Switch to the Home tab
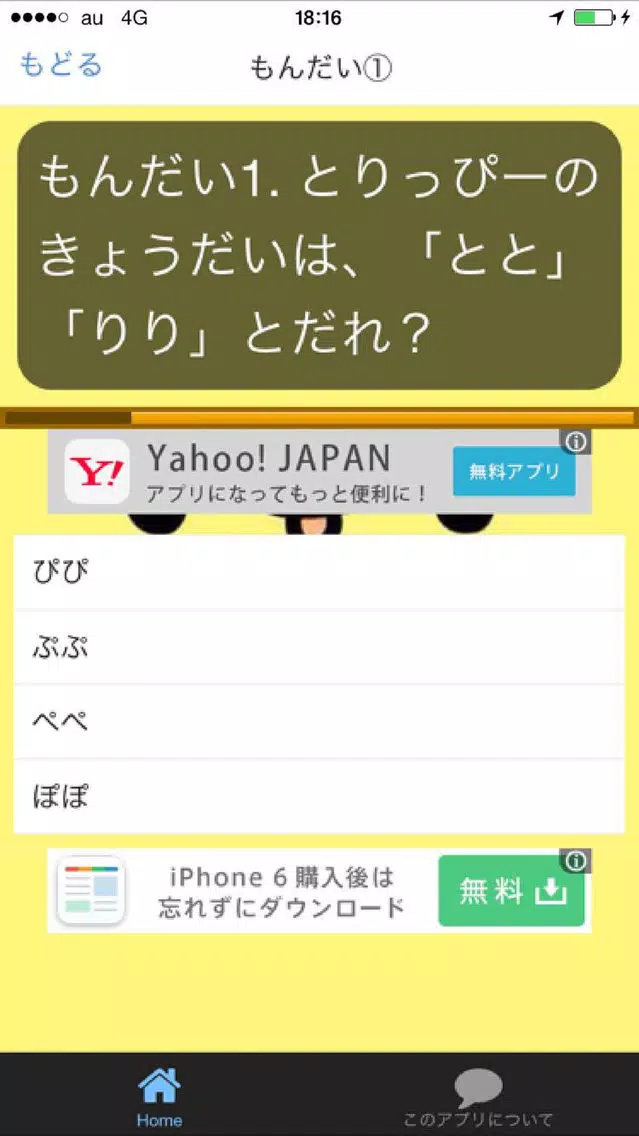 [159, 1096]
